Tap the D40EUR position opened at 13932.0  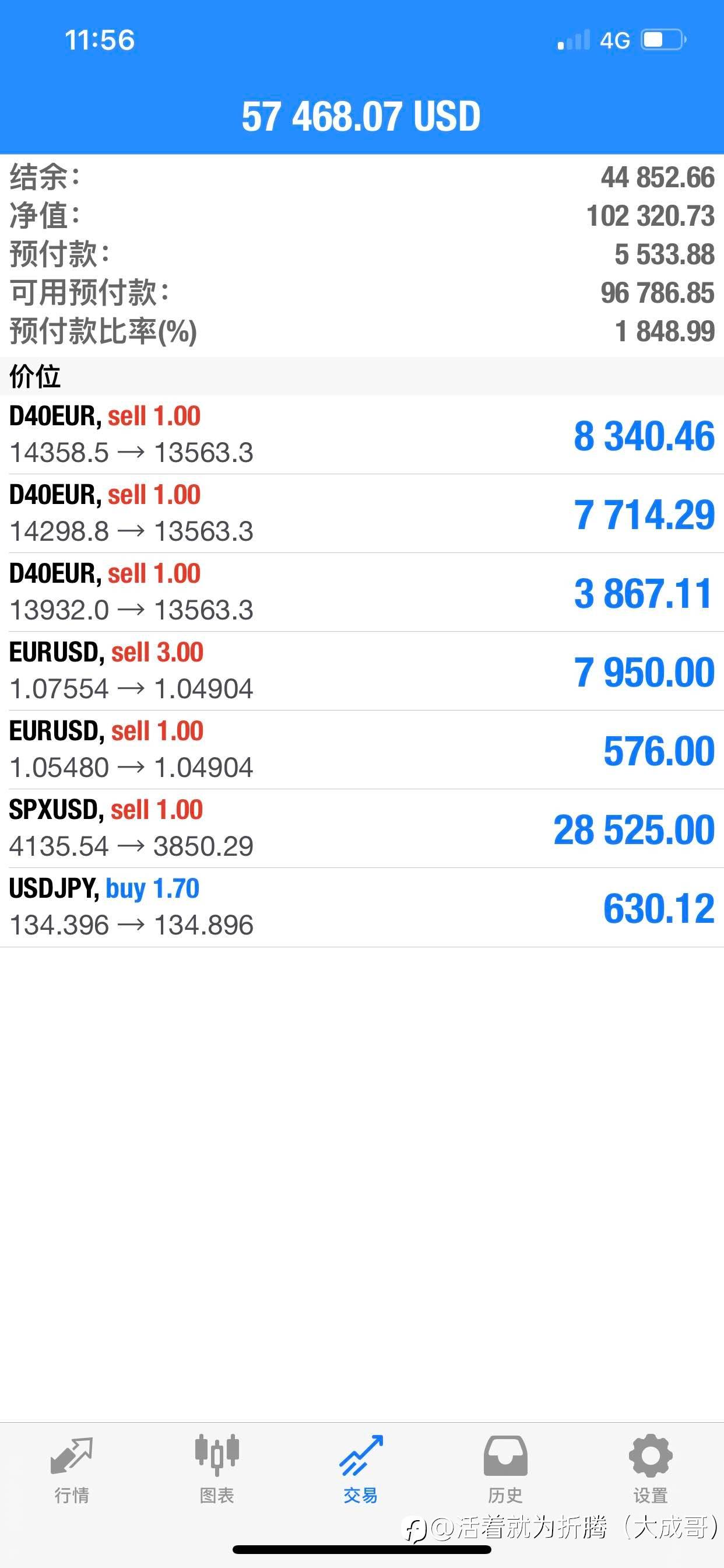pyautogui.click(x=362, y=592)
